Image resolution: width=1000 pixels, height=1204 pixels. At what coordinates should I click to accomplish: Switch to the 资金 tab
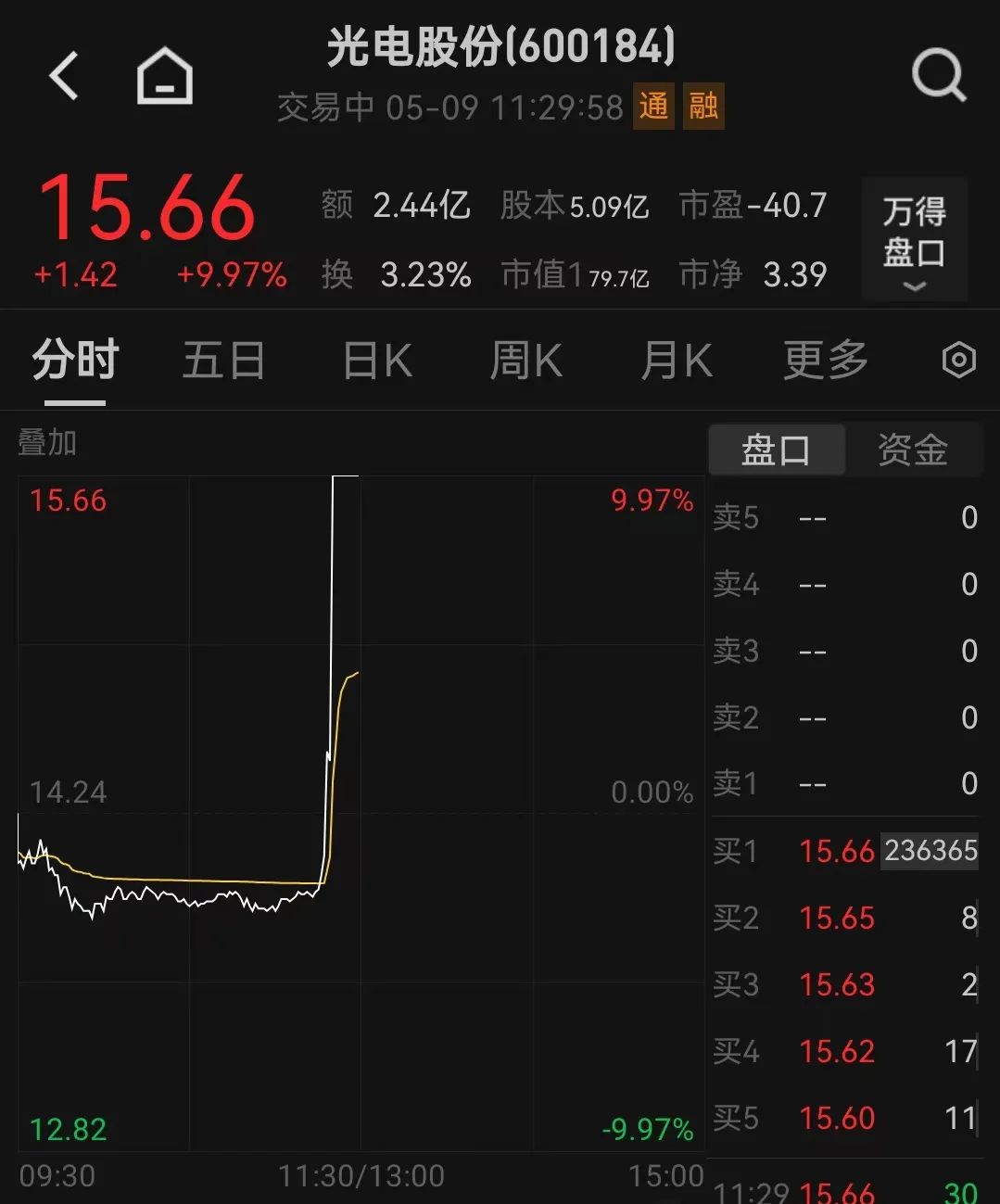pos(913,450)
